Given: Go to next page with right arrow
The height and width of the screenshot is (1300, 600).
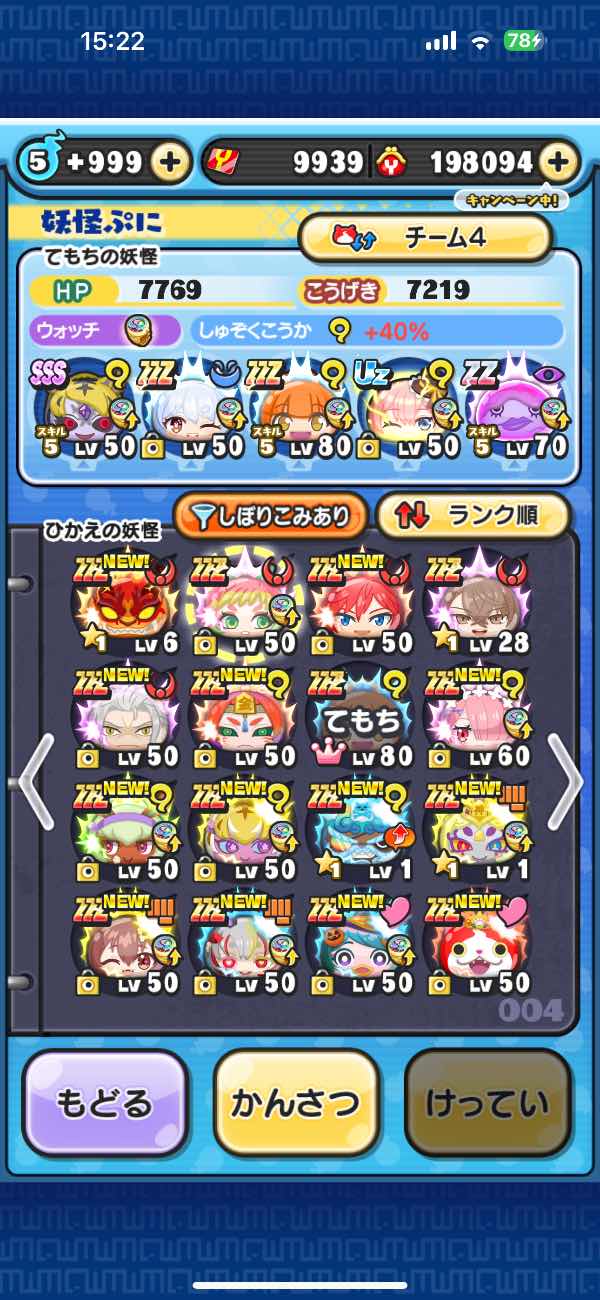Looking at the screenshot, I should coord(563,781).
